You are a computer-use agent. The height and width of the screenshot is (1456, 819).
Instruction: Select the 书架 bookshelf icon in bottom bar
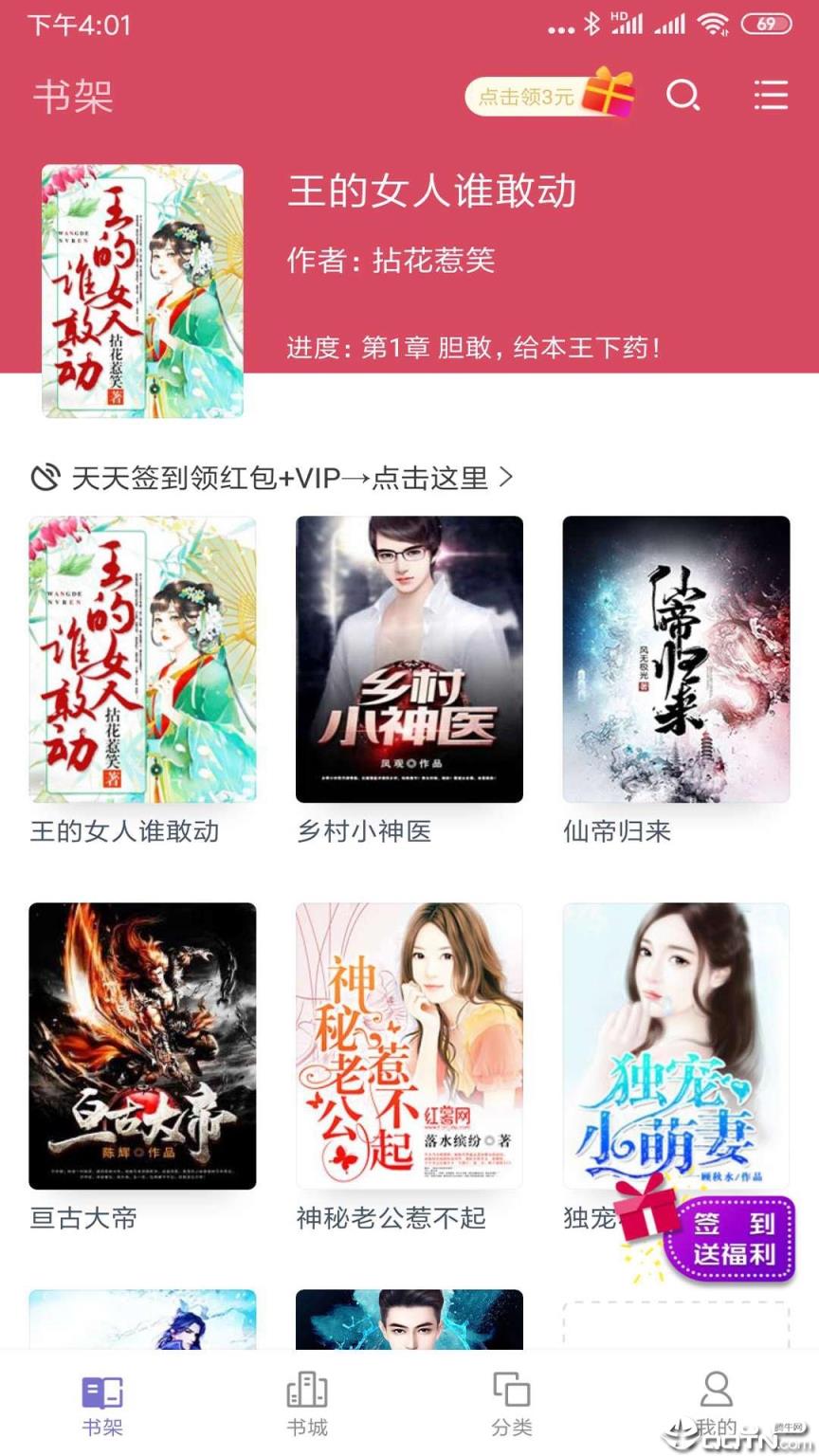100,1391
